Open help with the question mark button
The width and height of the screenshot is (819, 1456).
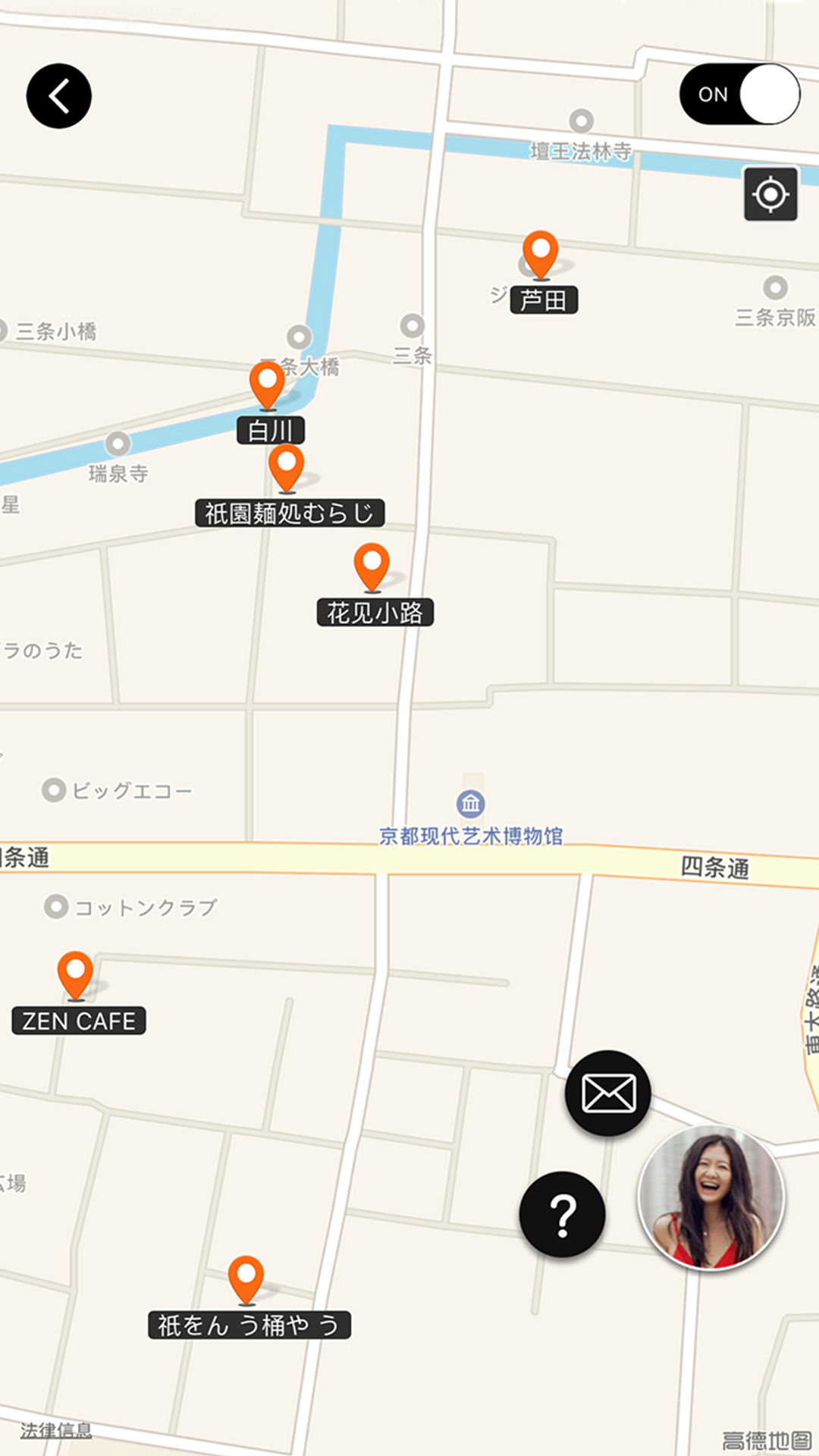(x=563, y=1215)
